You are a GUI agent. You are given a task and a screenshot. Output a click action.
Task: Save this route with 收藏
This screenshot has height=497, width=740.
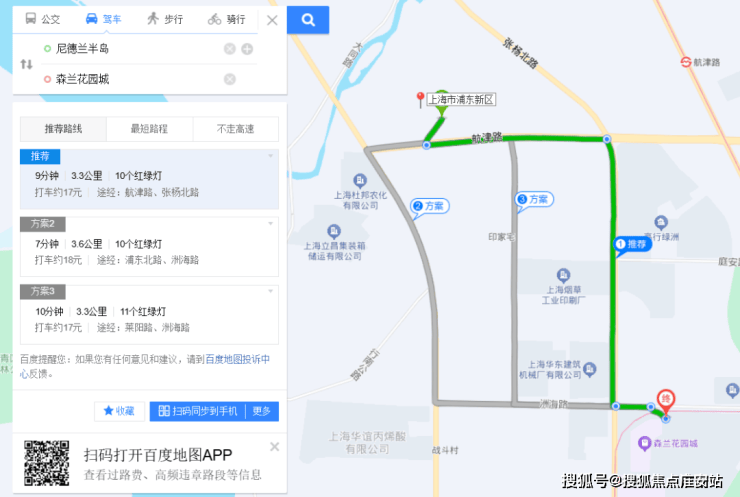pos(119,411)
